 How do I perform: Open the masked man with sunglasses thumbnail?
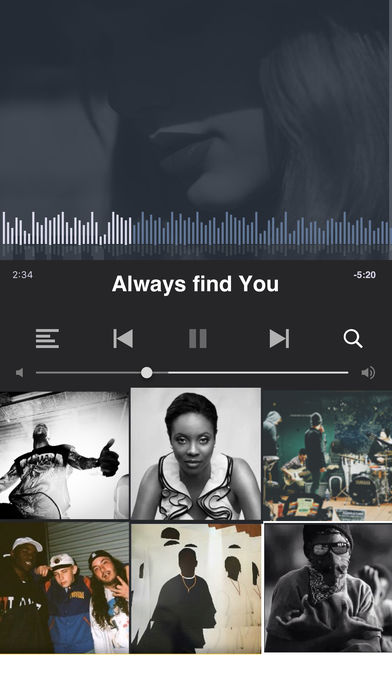tap(328, 588)
